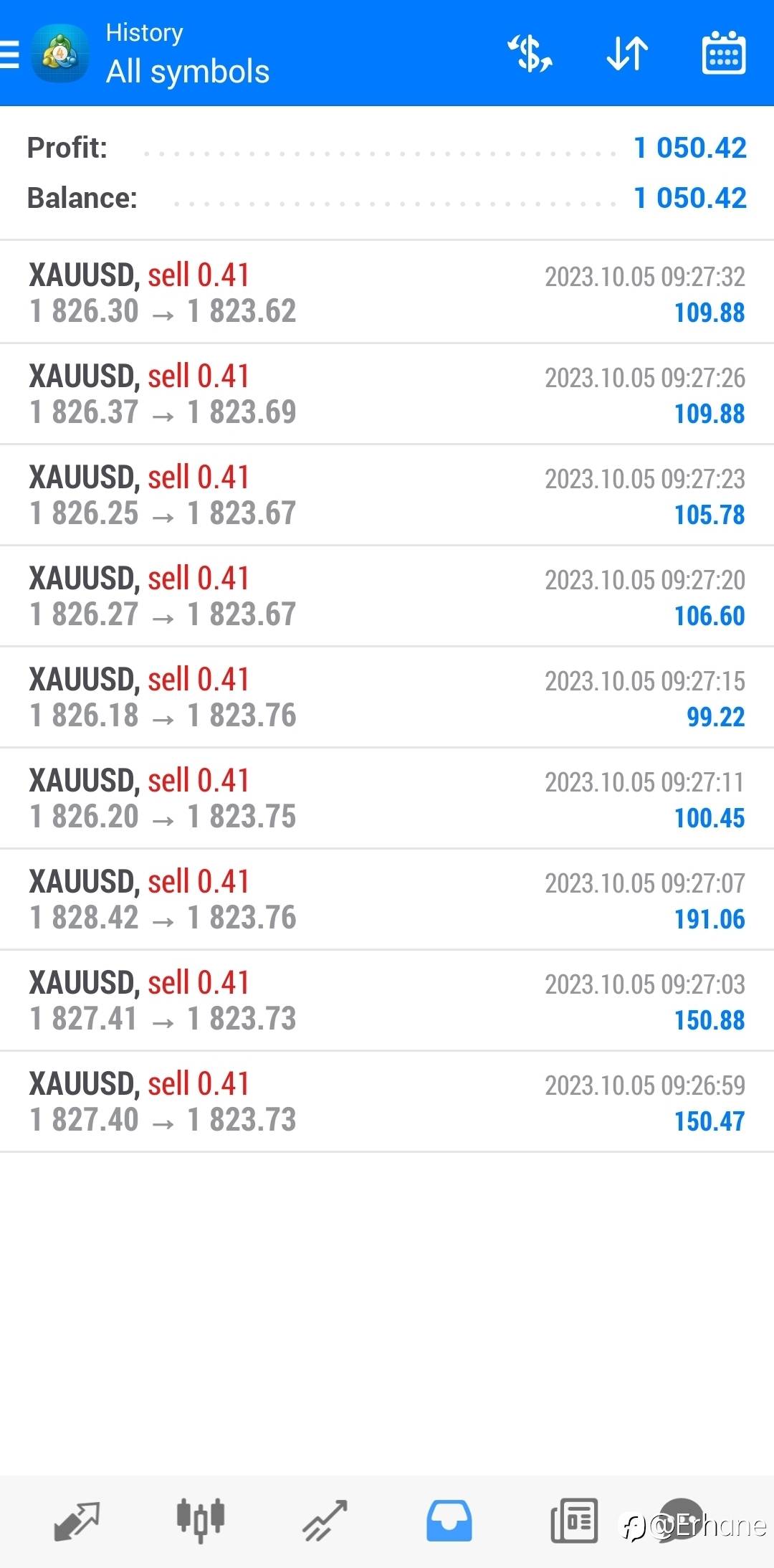Viewport: 774px width, 1568px height.
Task: Switch to the Quotes tab
Action: [x=77, y=1521]
